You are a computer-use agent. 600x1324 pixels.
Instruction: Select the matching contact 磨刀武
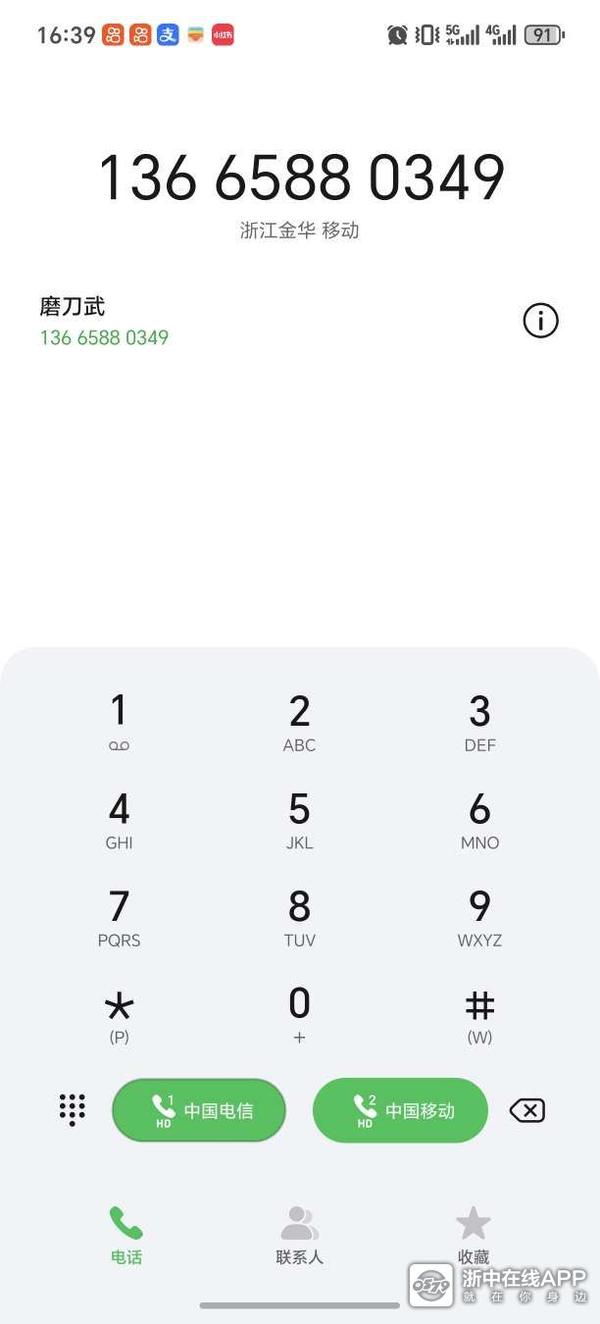tap(104, 321)
